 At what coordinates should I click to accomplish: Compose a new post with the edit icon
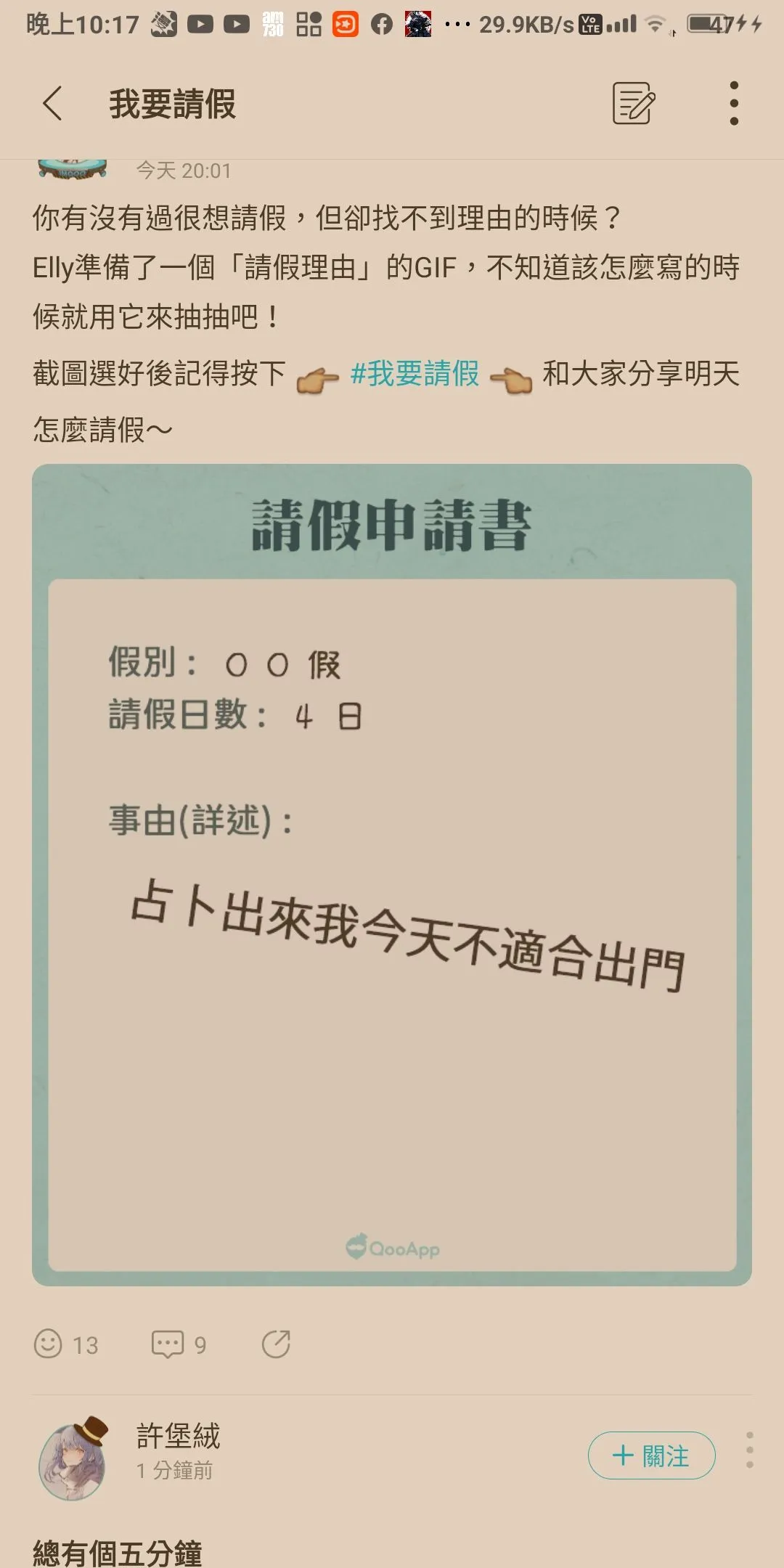coord(634,103)
